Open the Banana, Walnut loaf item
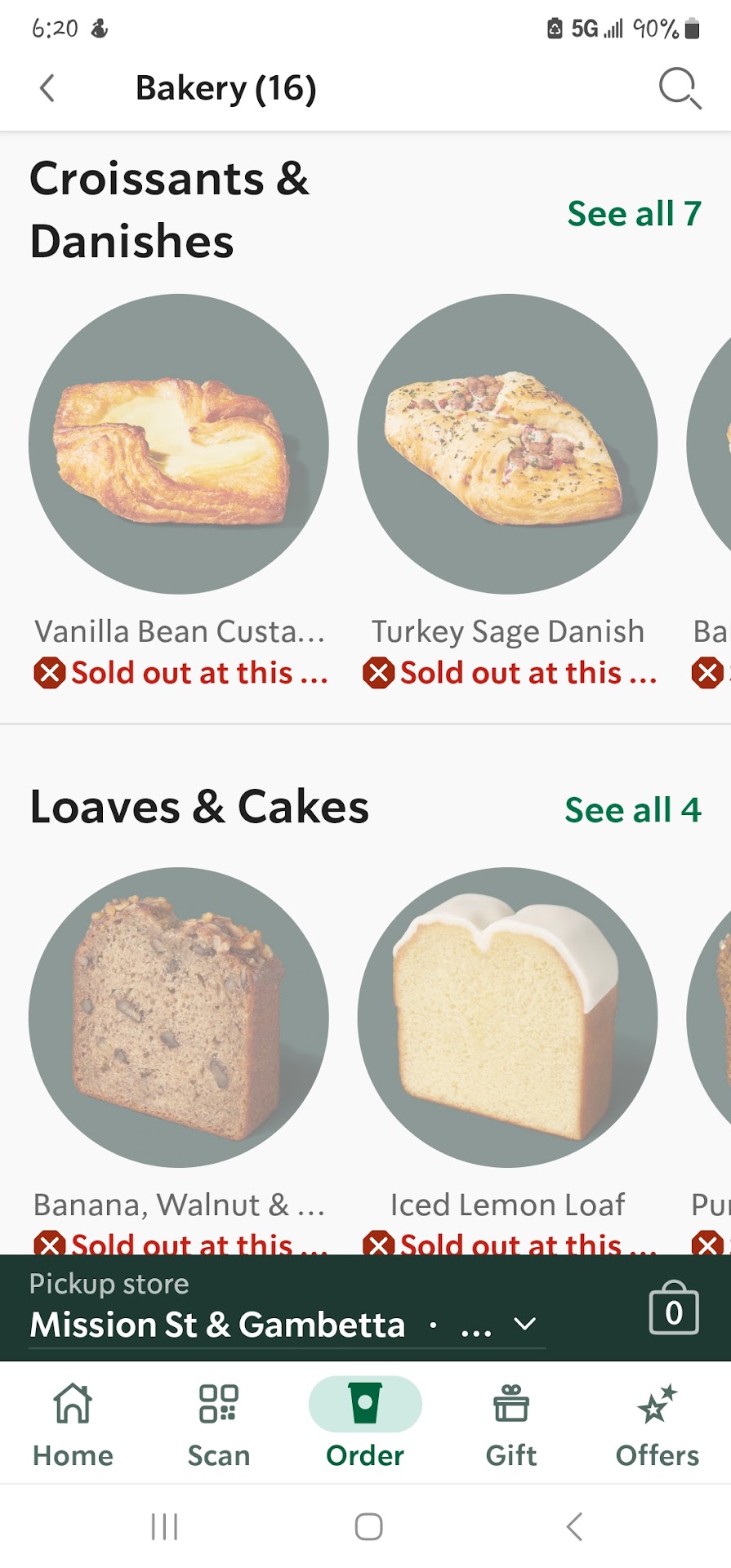Viewport: 731px width, 1568px height. pyautogui.click(x=179, y=1018)
